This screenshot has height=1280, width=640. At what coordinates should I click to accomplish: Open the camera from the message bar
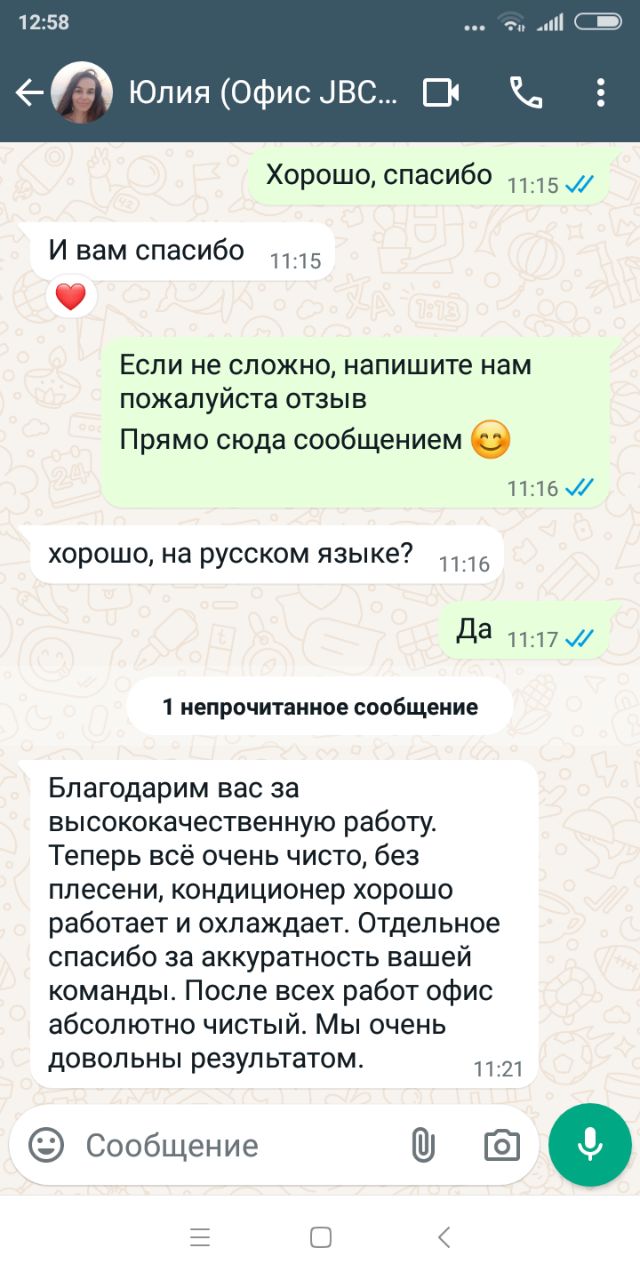(x=501, y=1145)
